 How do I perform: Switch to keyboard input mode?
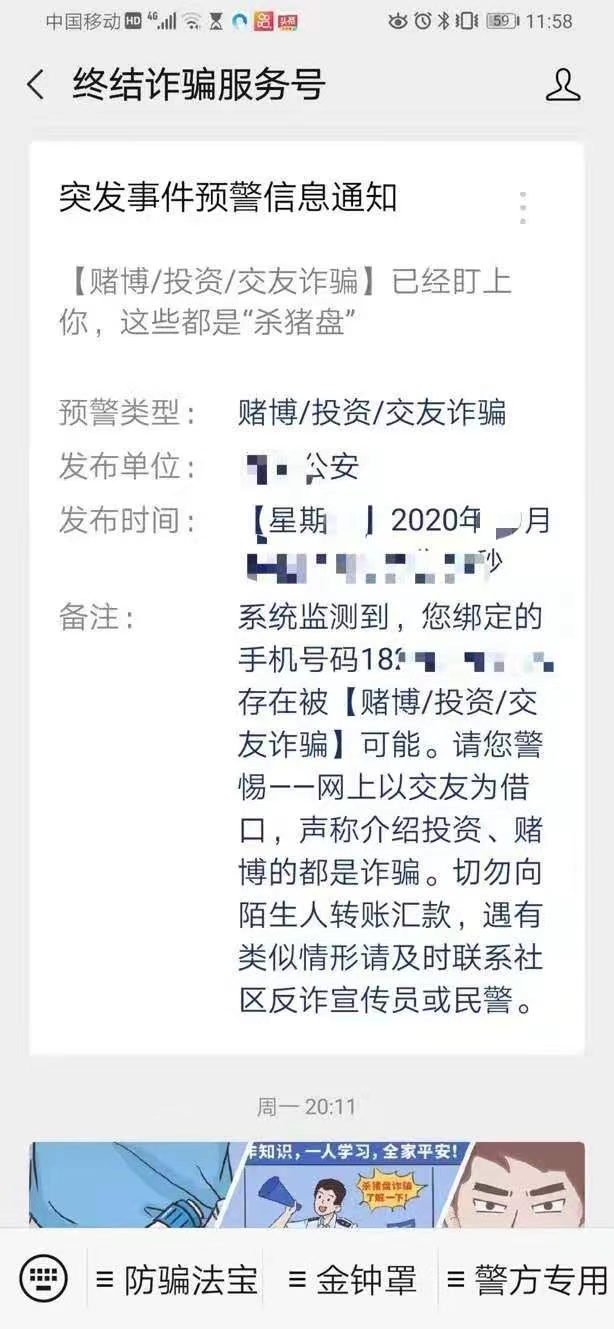tap(44, 1278)
